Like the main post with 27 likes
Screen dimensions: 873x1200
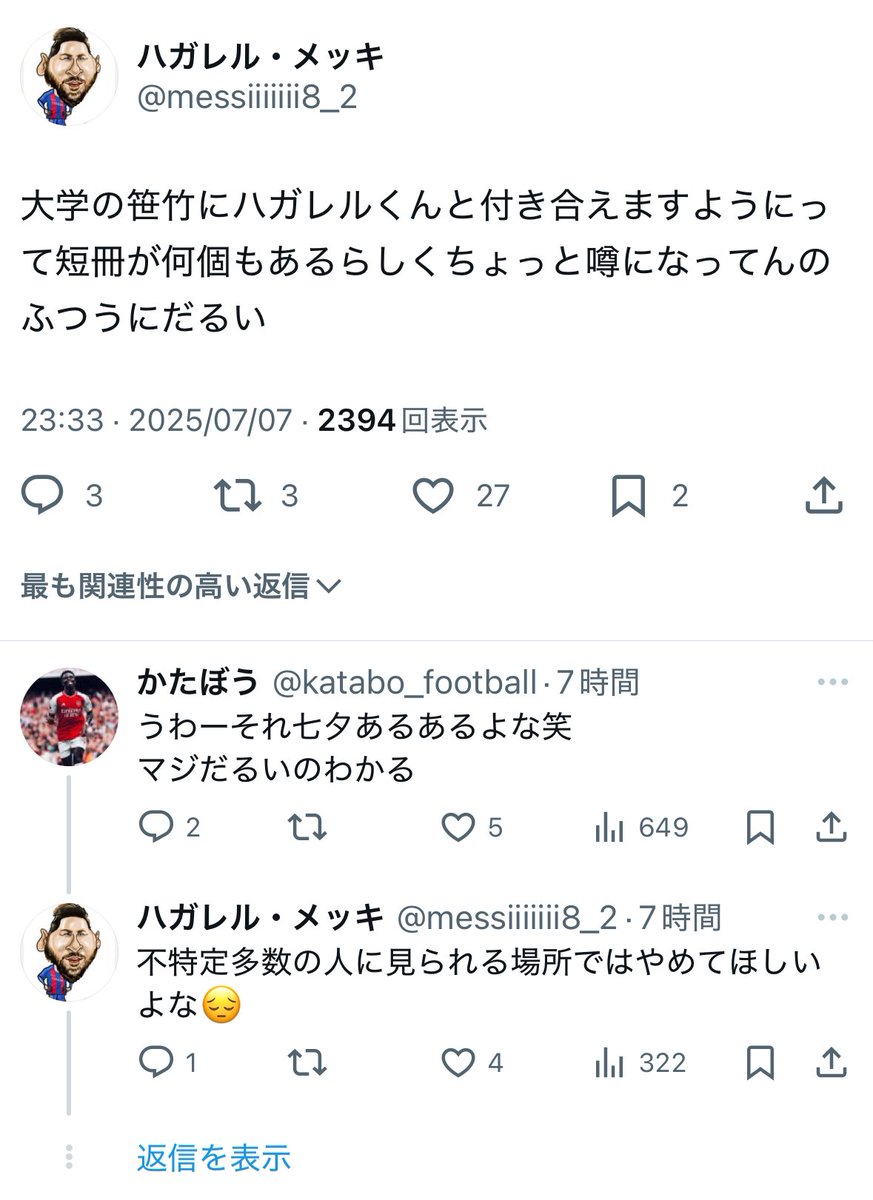click(433, 496)
